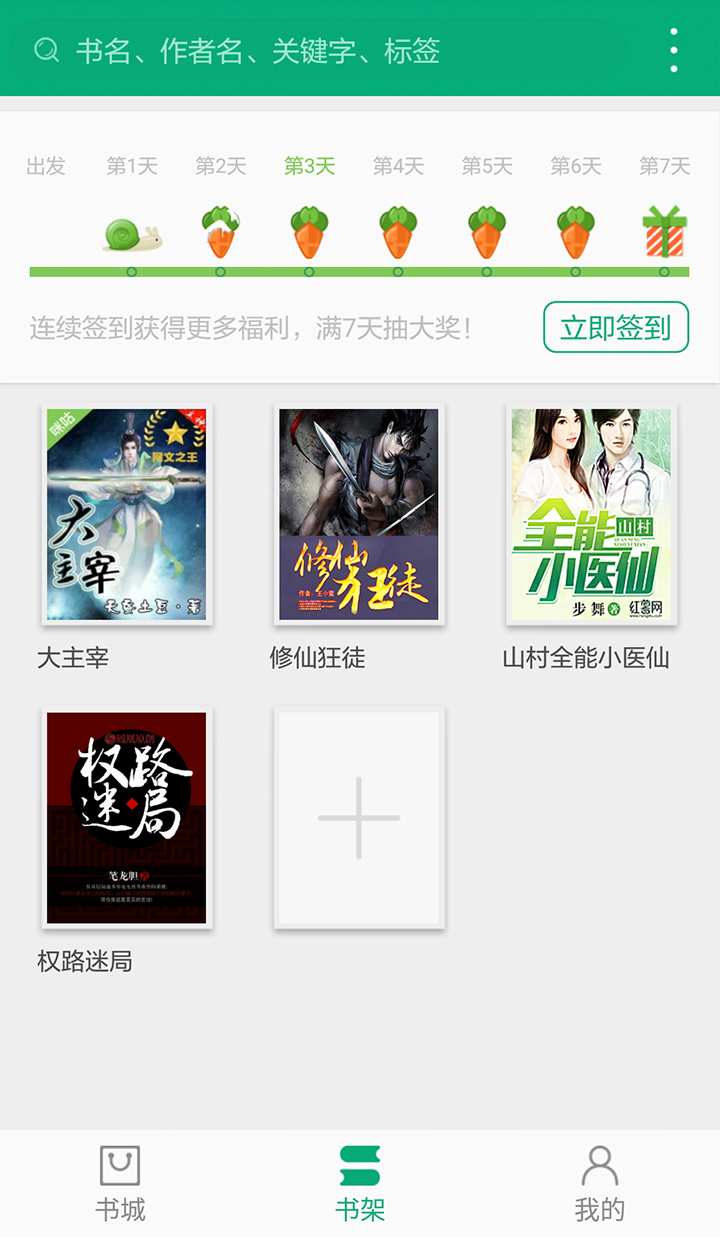Tap the day 6 progress dot on the check-in bar

pos(573,270)
